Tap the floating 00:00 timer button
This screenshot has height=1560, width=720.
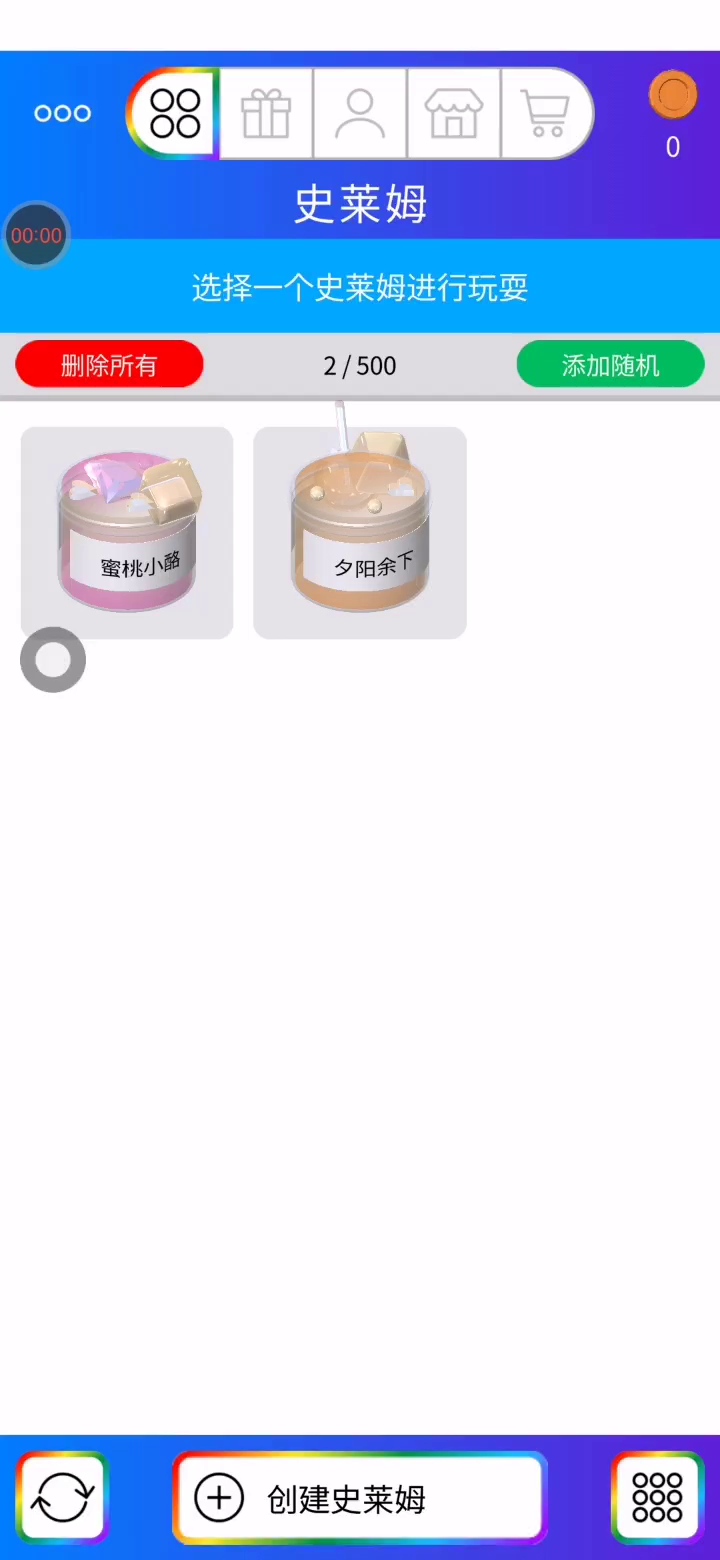[36, 236]
